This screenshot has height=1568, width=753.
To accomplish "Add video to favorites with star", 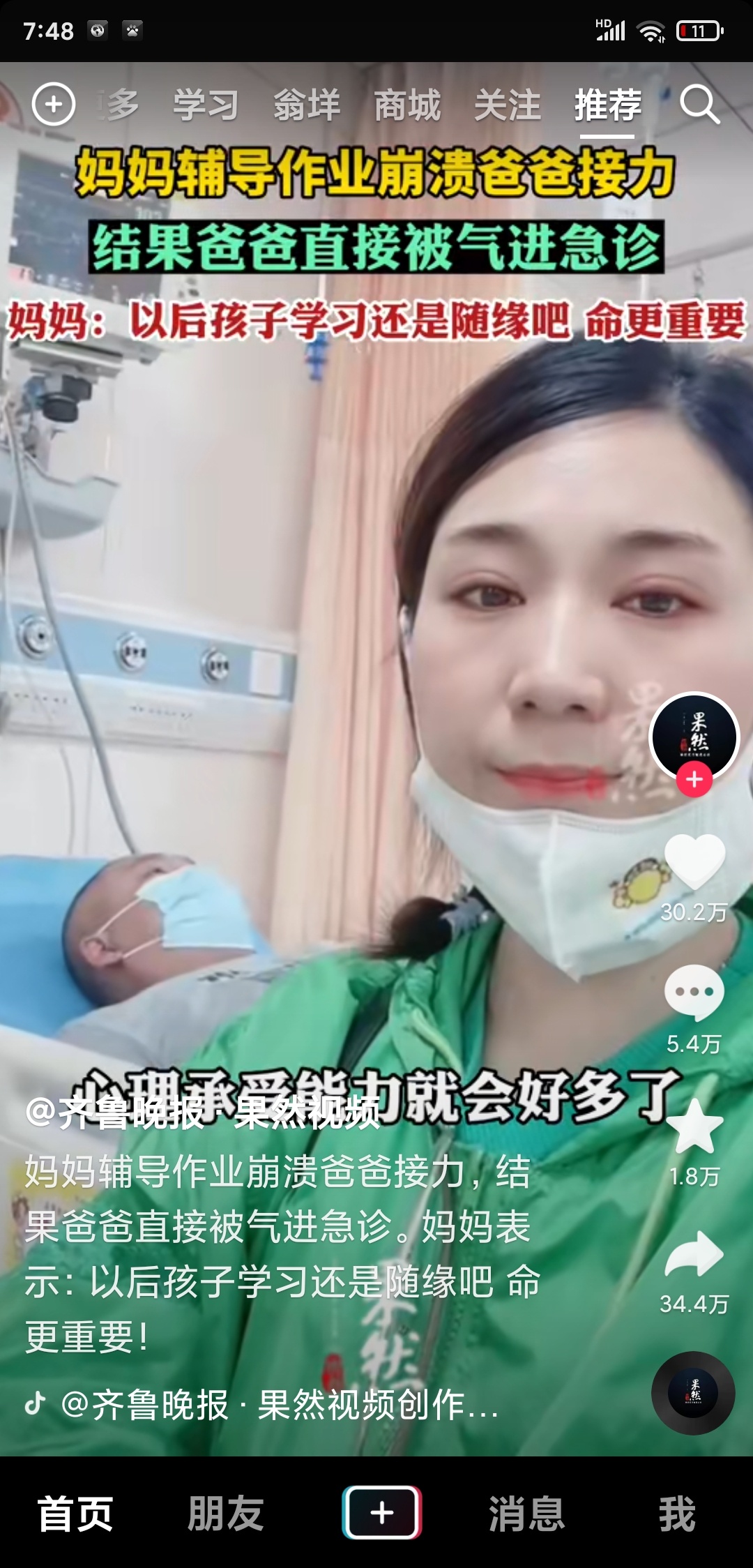I will 694,1126.
